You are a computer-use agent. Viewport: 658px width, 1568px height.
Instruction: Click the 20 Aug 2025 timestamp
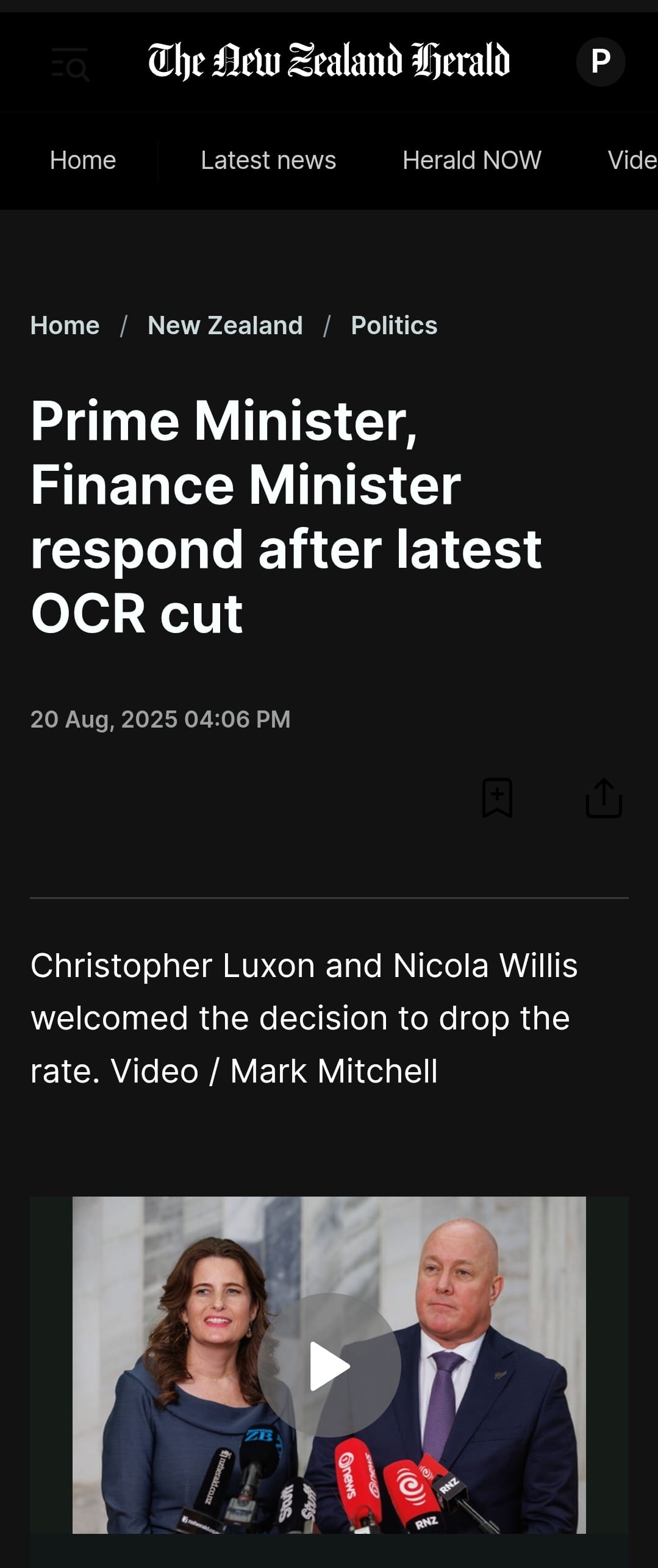(x=161, y=720)
